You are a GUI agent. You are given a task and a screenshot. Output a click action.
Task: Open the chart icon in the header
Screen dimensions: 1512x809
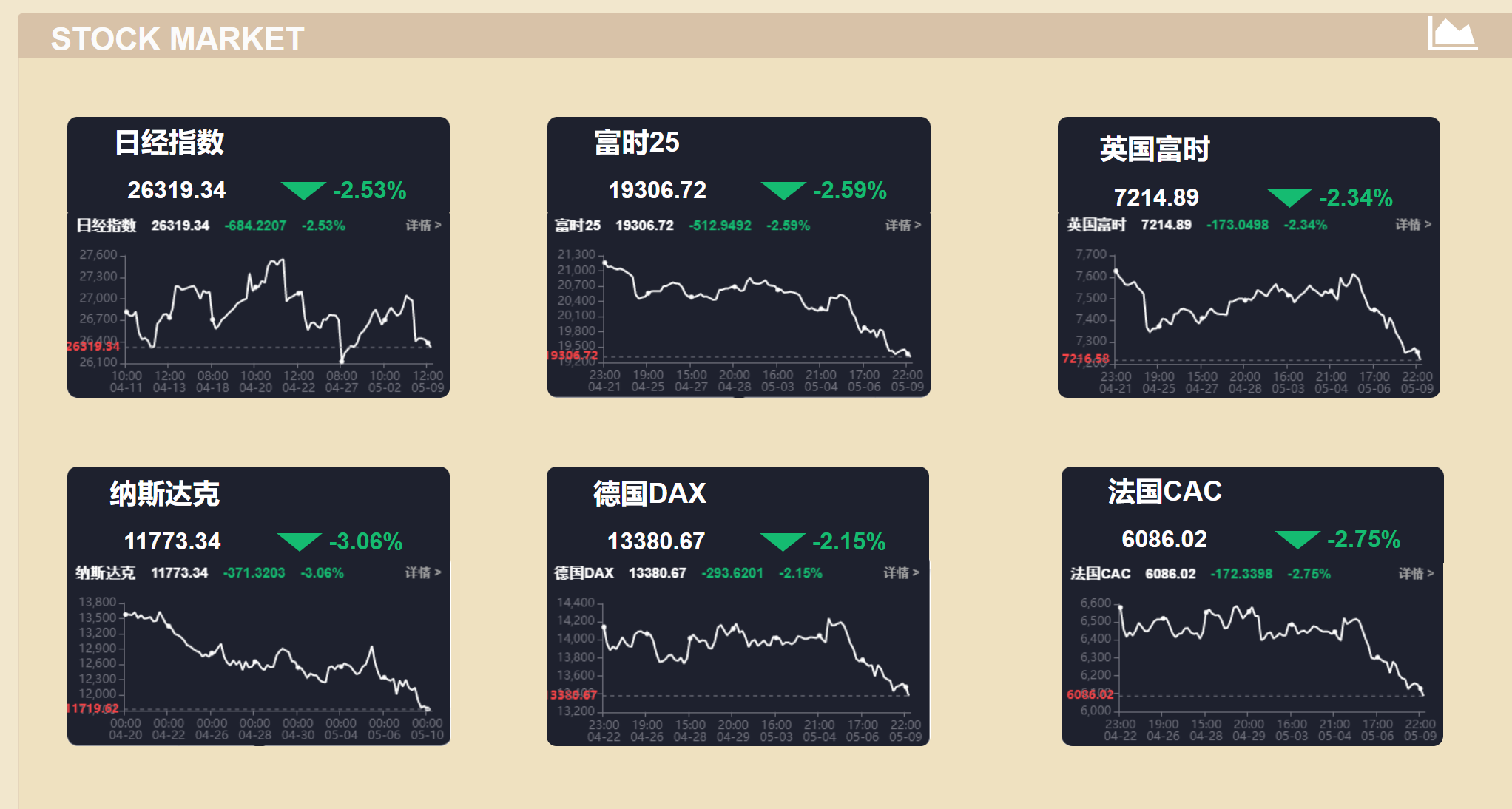tap(1452, 34)
